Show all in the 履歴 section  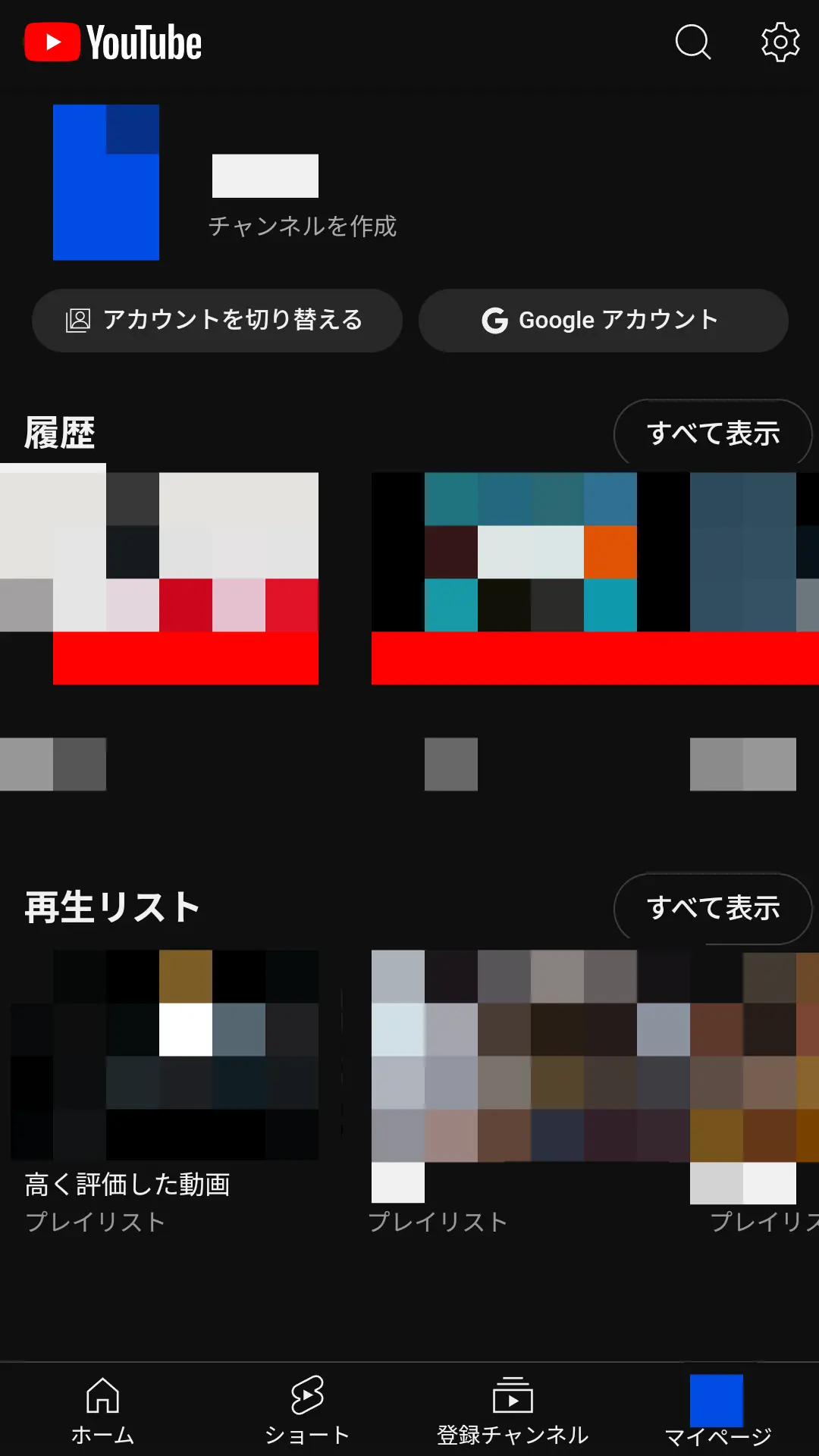point(712,434)
